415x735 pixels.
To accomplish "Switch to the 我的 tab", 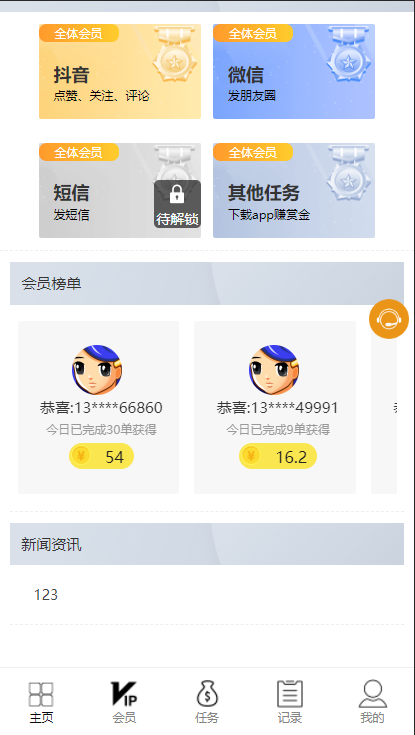I will [x=372, y=702].
